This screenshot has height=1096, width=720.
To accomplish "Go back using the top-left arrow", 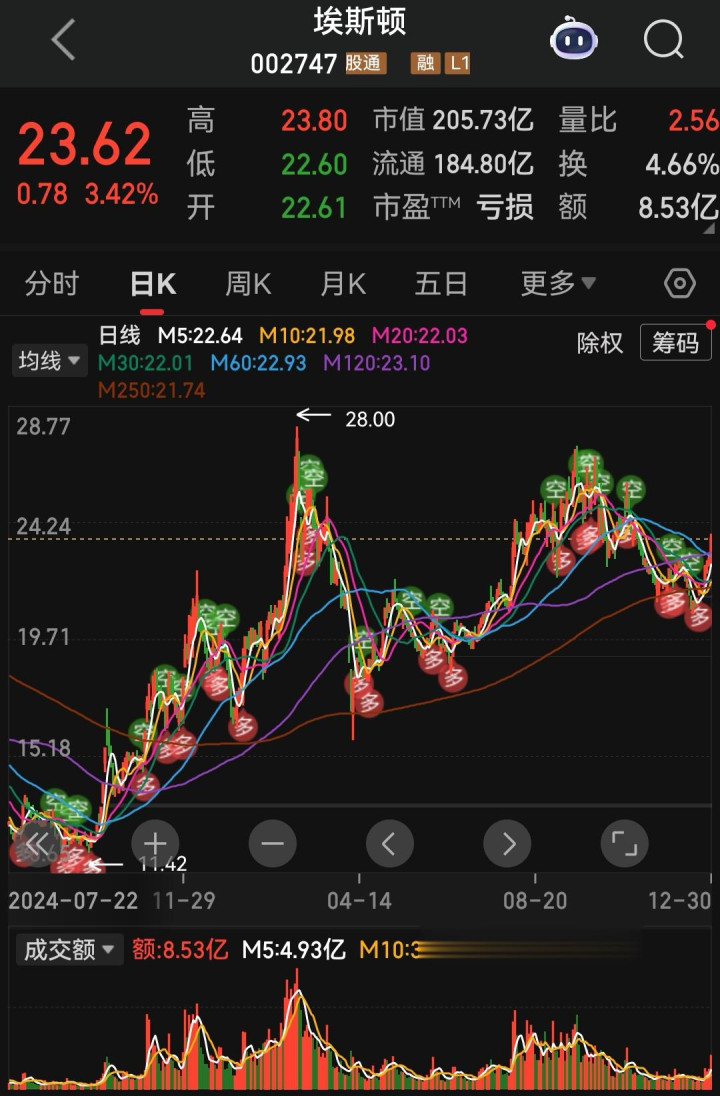I will (63, 41).
